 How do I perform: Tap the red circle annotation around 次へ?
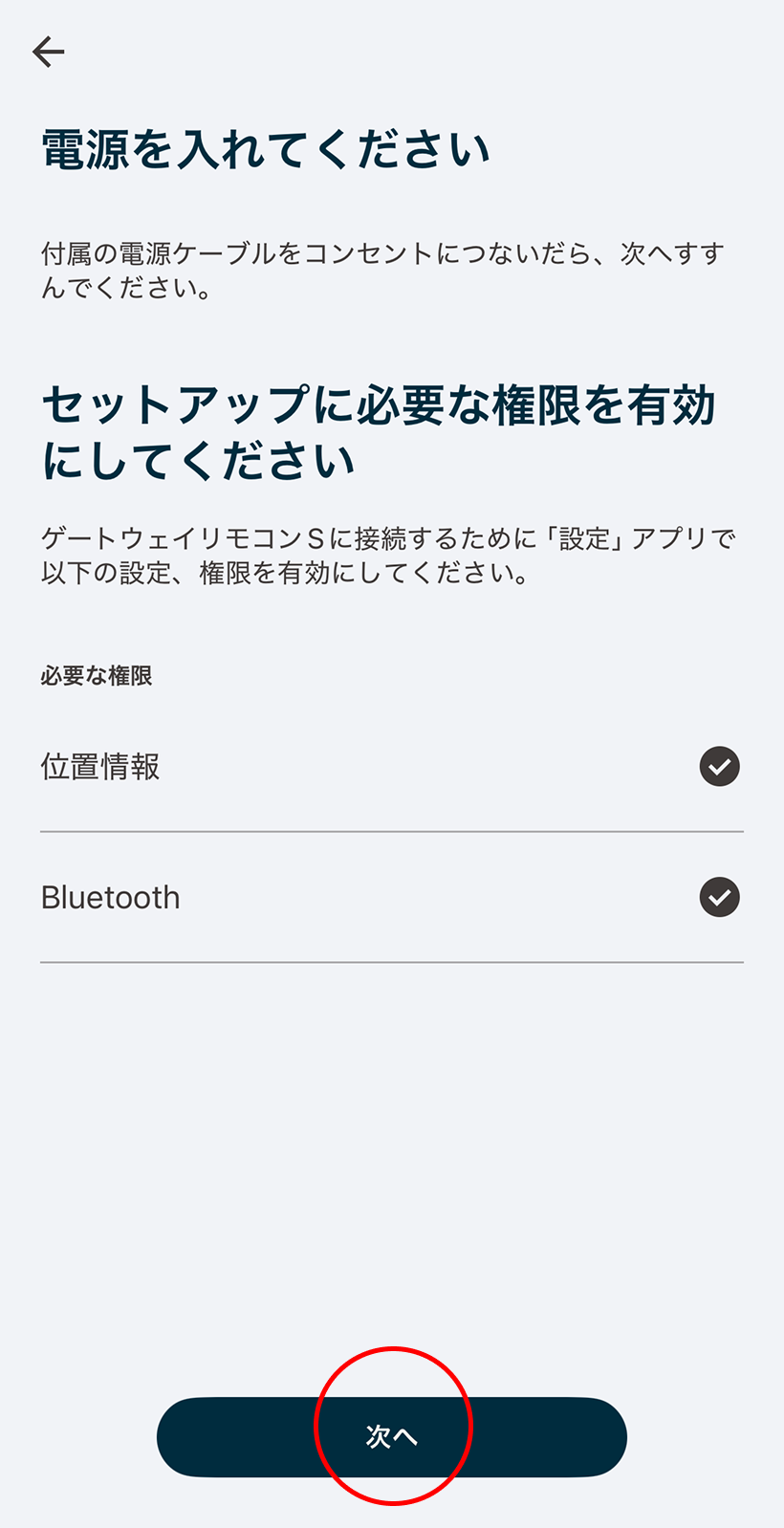[x=392, y=1425]
